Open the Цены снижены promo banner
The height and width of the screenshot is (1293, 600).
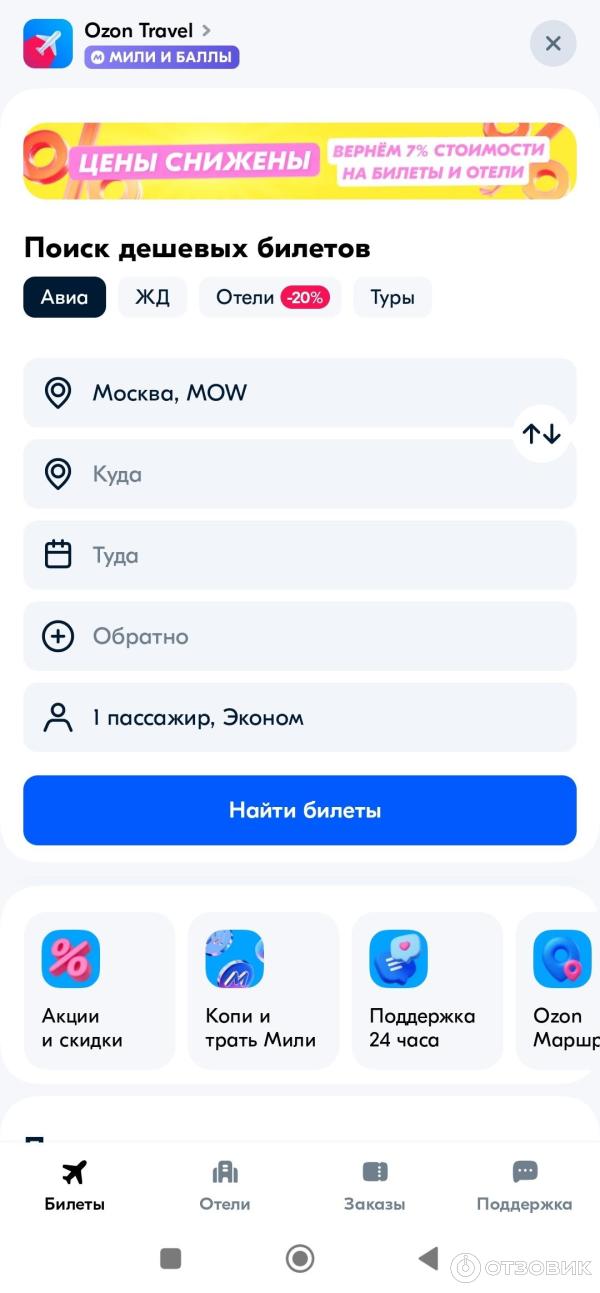point(300,161)
